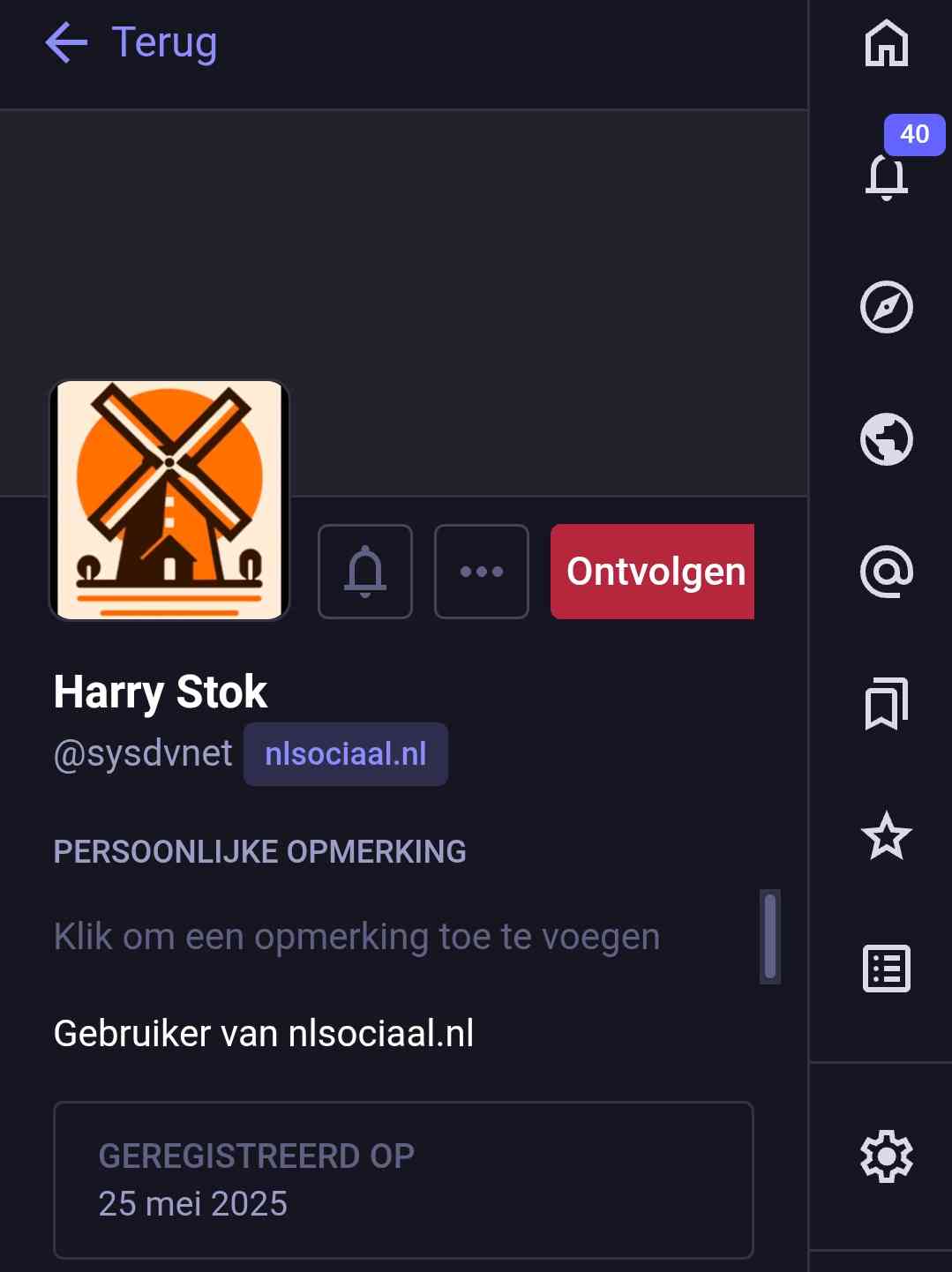Screen dimensions: 952x1272
Task: Tap the nlsociaal.nl domain badge
Action: (346, 754)
